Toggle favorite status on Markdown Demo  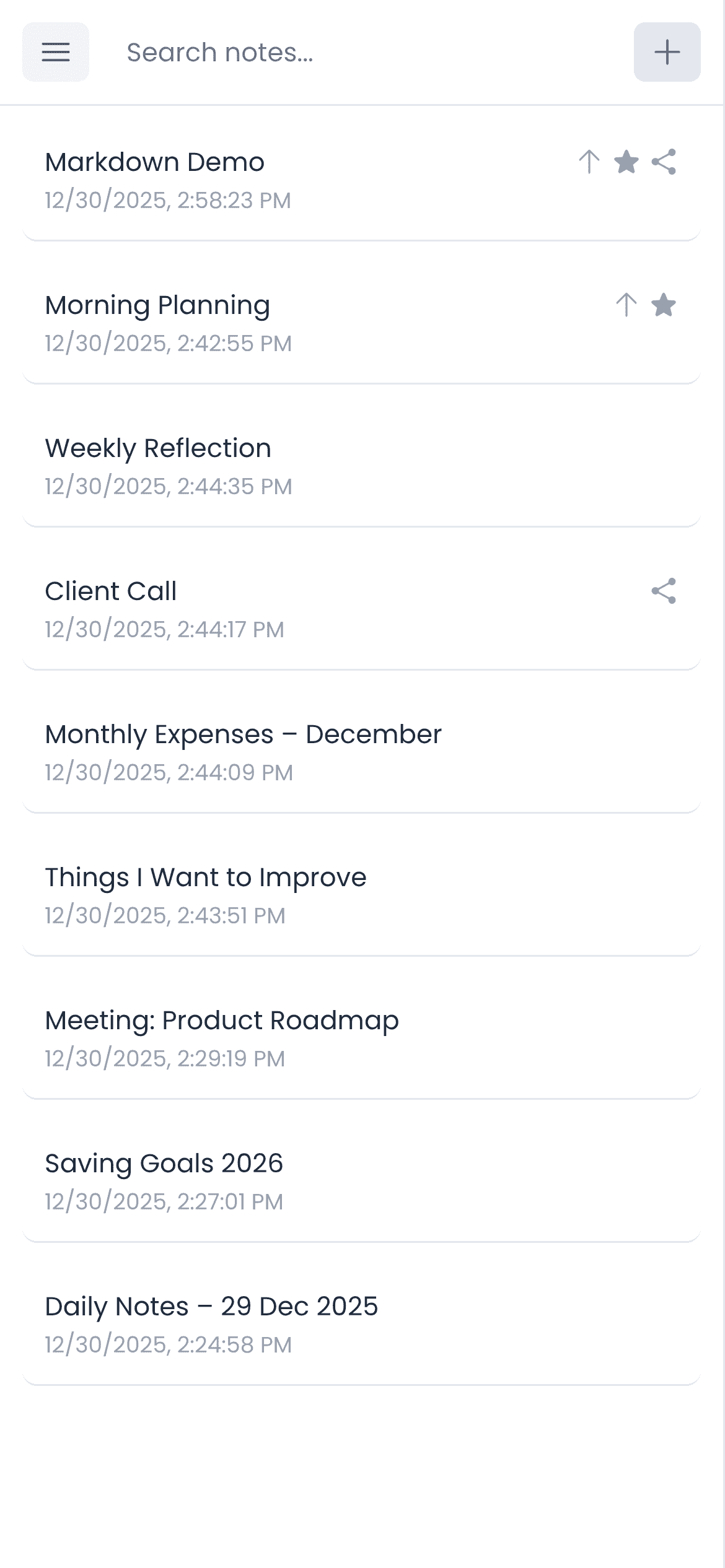coord(626,163)
